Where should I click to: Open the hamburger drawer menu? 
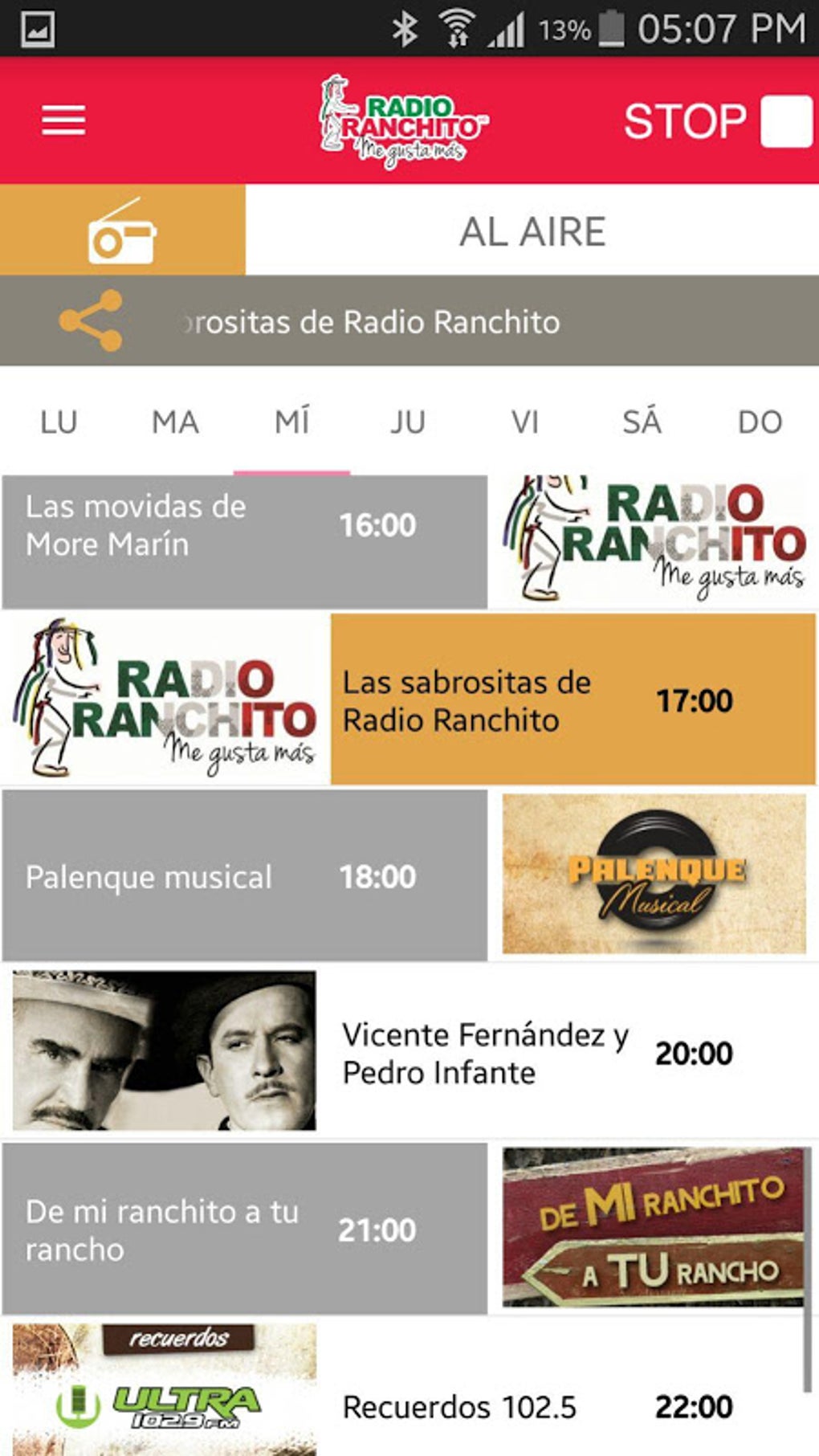(x=63, y=121)
